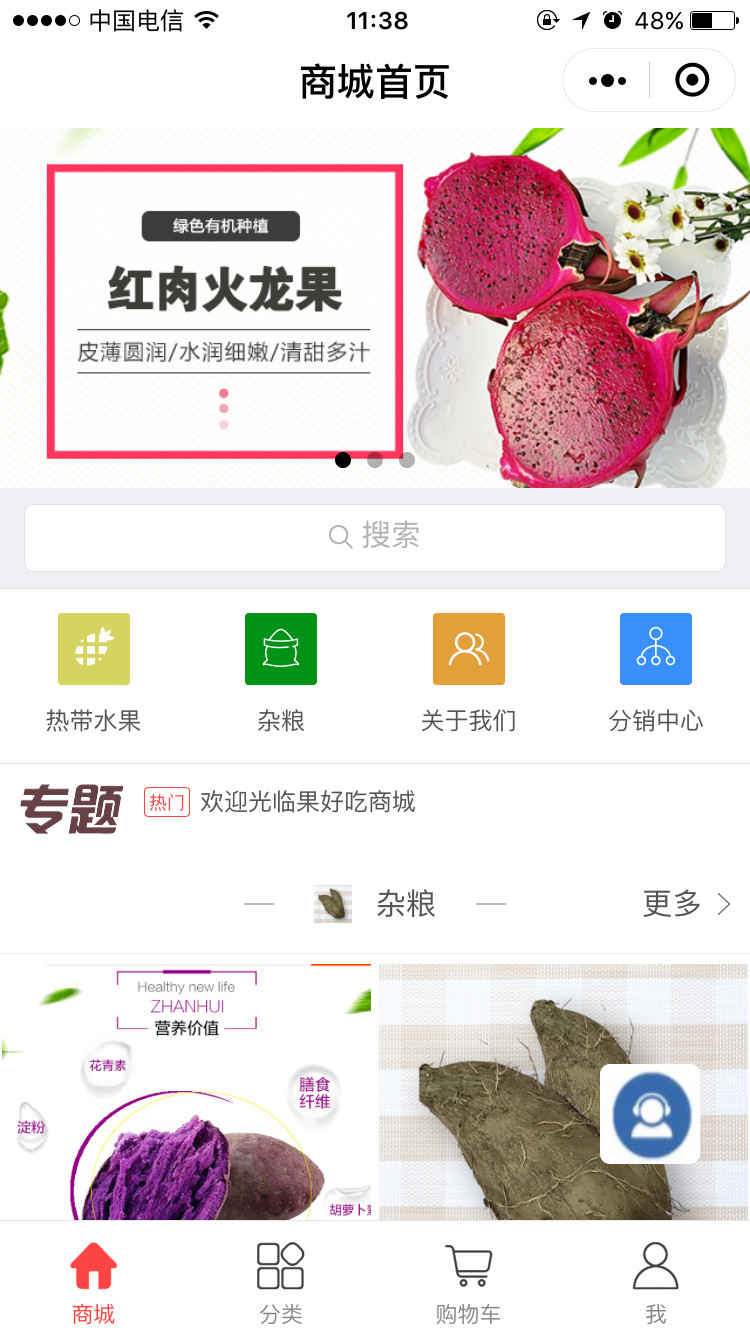The image size is (750, 1334).
Task: Go to the 我 profile tab
Action: [656, 1283]
